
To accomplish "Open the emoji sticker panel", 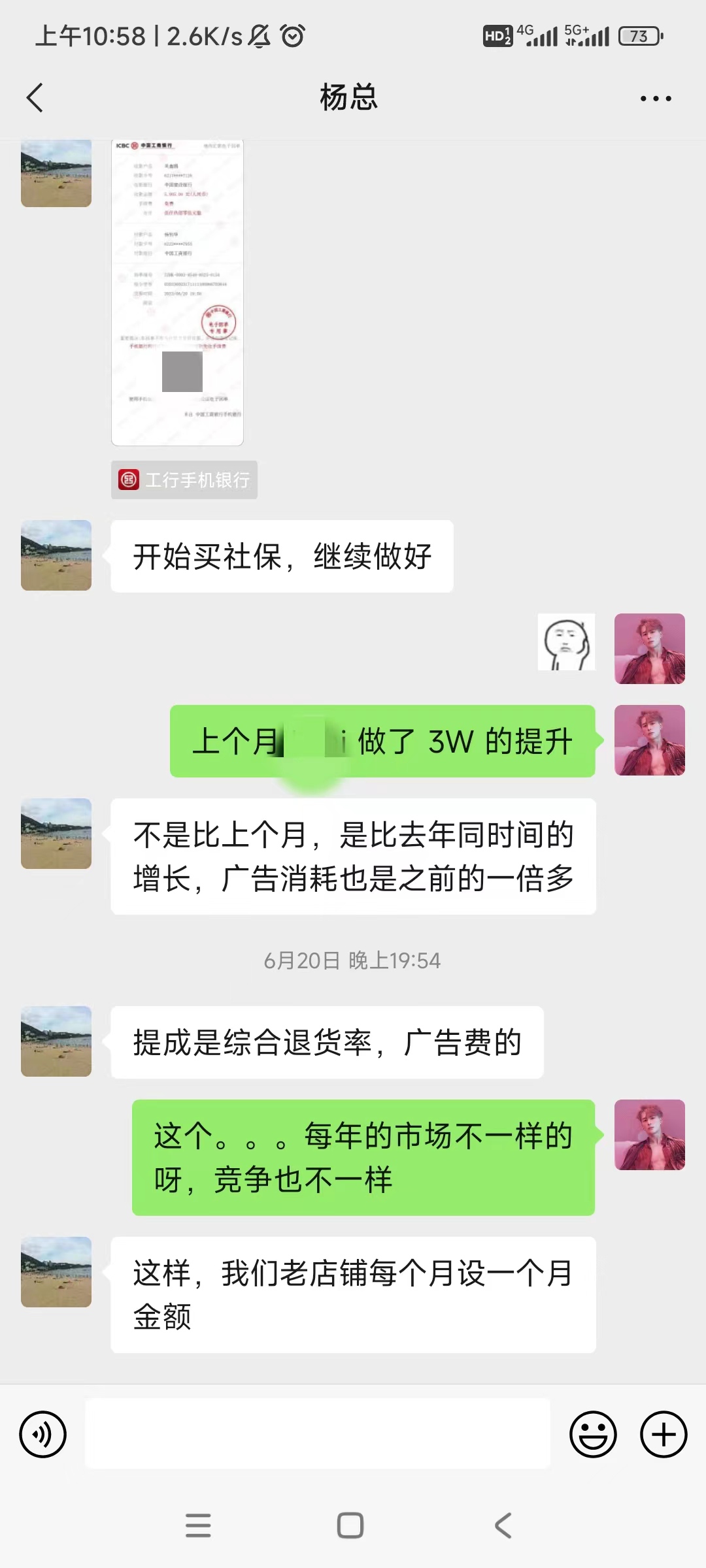I will (x=593, y=1435).
